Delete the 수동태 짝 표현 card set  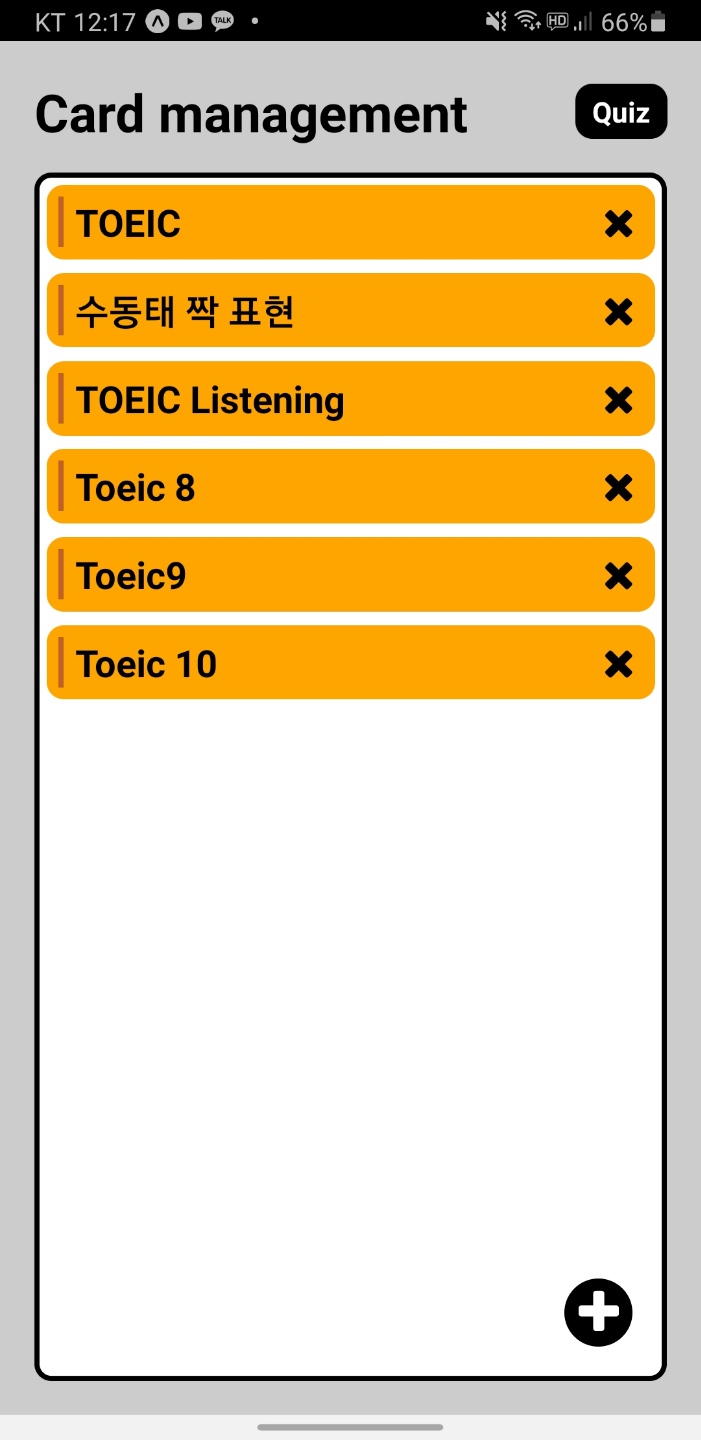point(619,312)
